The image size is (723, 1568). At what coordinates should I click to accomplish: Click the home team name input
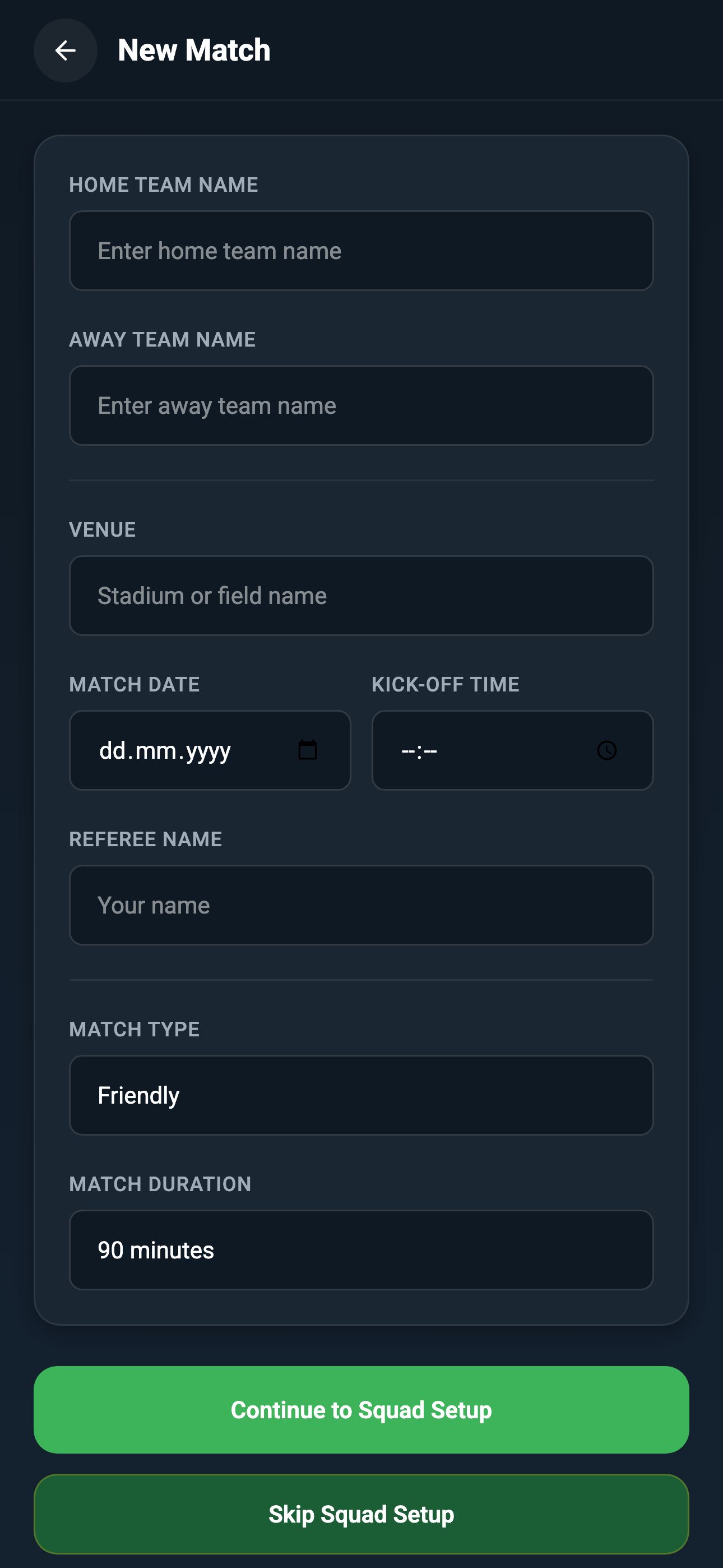[361, 250]
